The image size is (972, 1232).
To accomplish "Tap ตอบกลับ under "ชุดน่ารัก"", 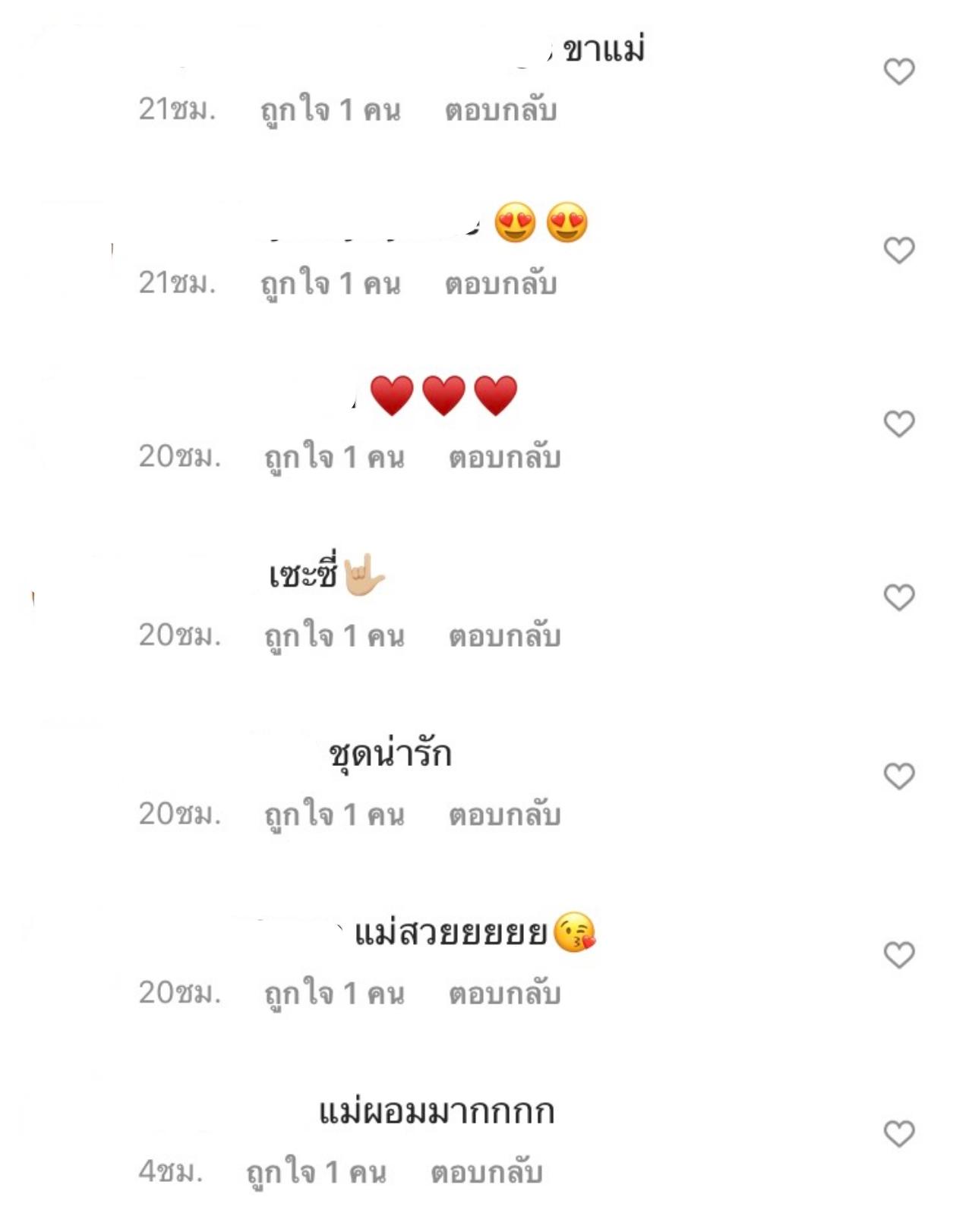I will tap(504, 815).
